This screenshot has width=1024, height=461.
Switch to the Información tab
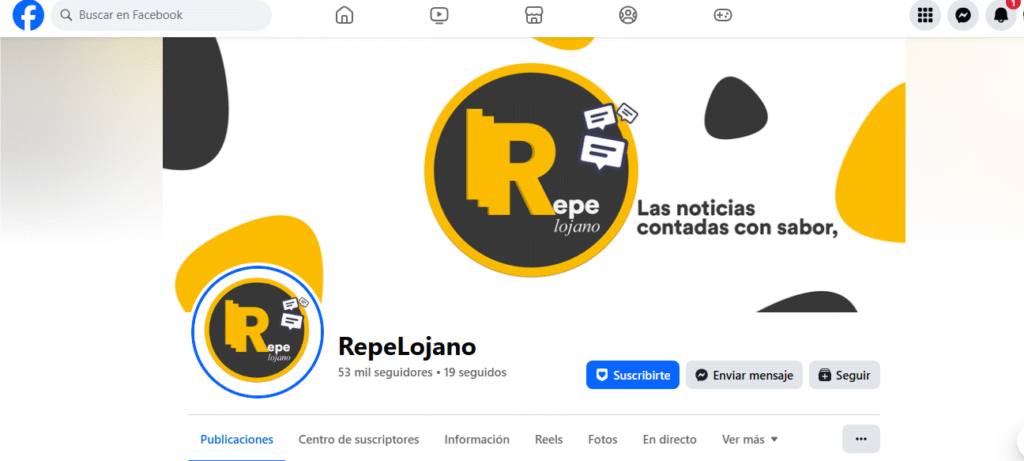point(477,439)
